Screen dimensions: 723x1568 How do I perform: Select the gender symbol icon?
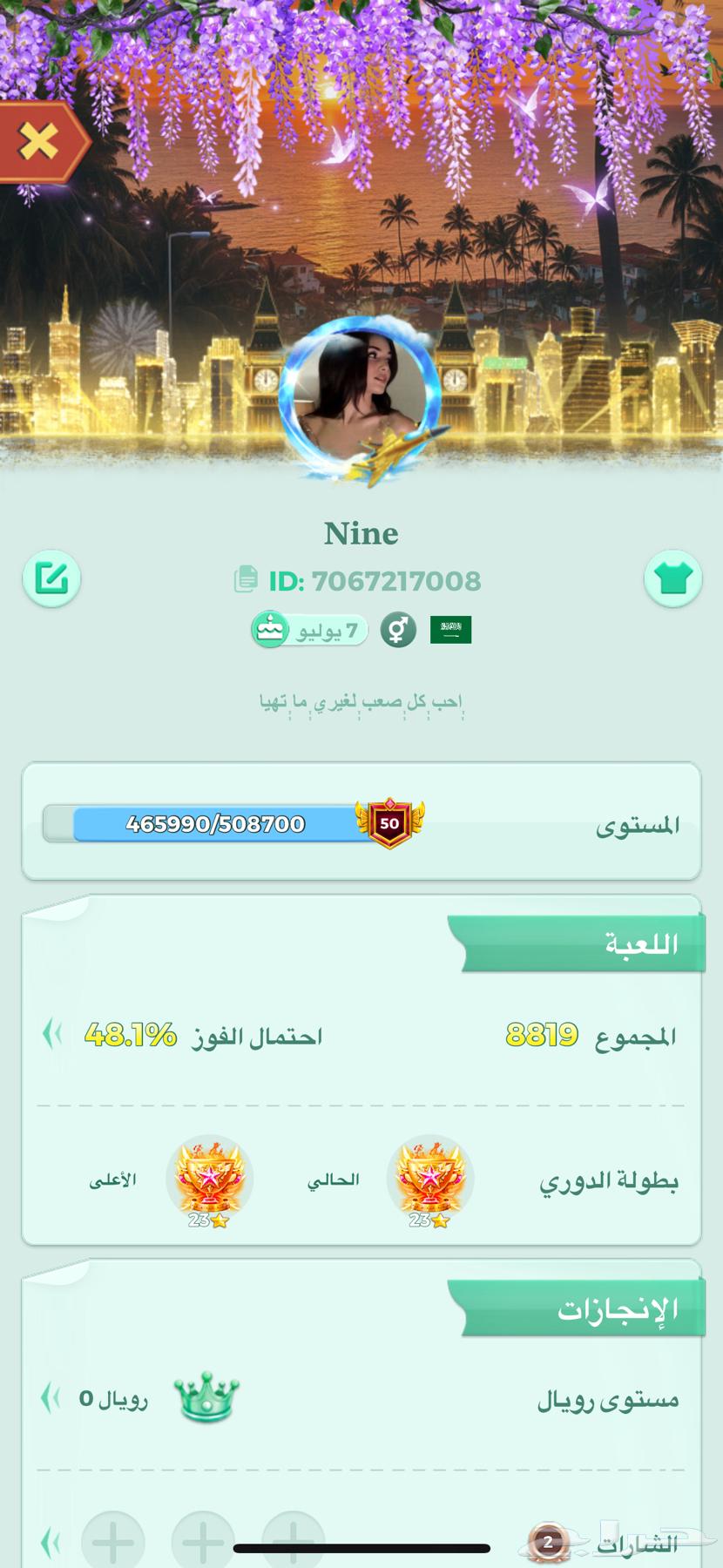(x=397, y=629)
